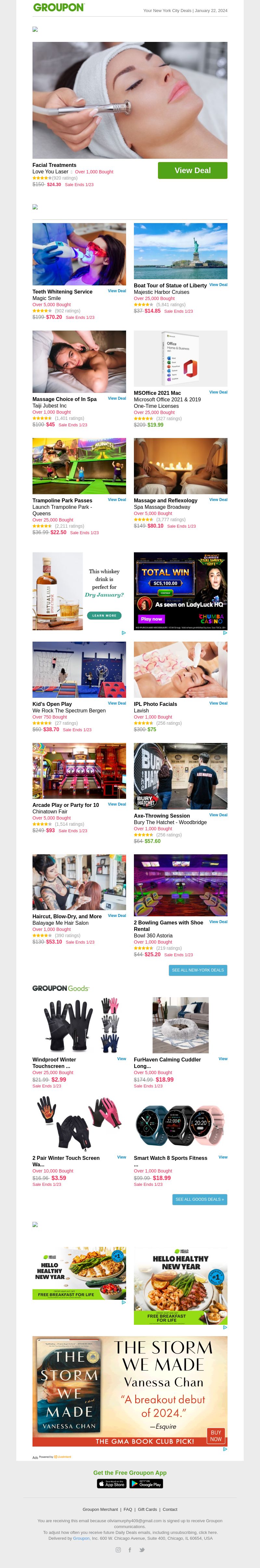Viewport: 260px width, 1568px height.
Task: Open the MSOffice 2021 Mac product image
Action: (180, 358)
